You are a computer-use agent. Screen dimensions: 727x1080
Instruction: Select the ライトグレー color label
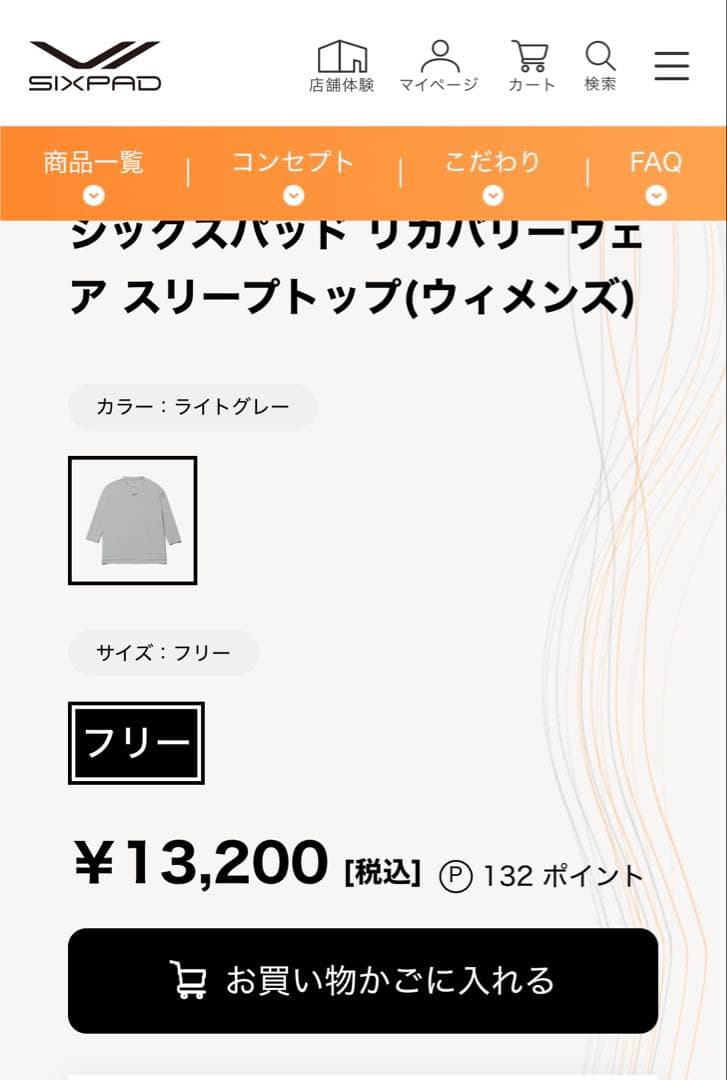[x=192, y=406]
